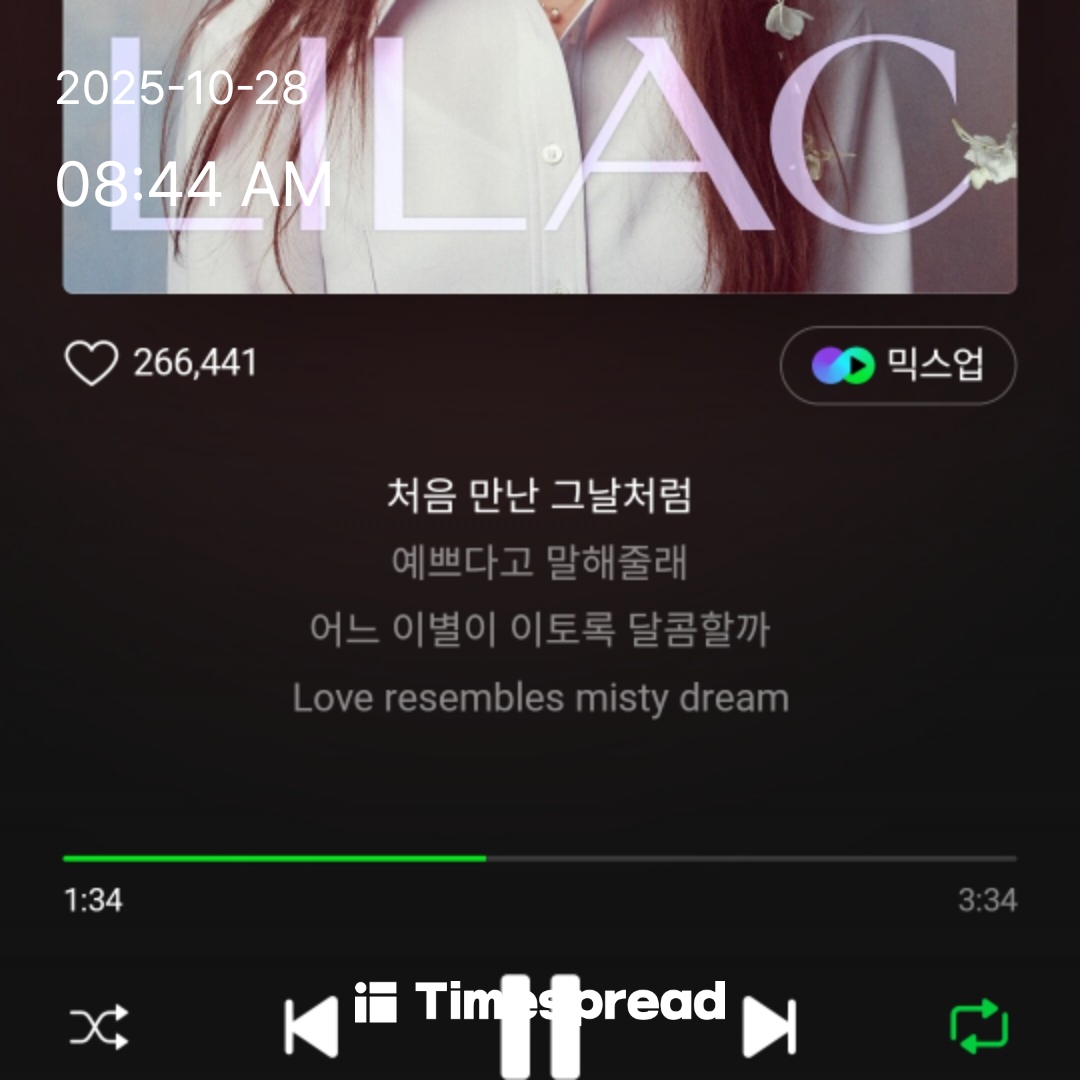Toggle shuffle playback
This screenshot has width=1080, height=1080.
pyautogui.click(x=98, y=1027)
